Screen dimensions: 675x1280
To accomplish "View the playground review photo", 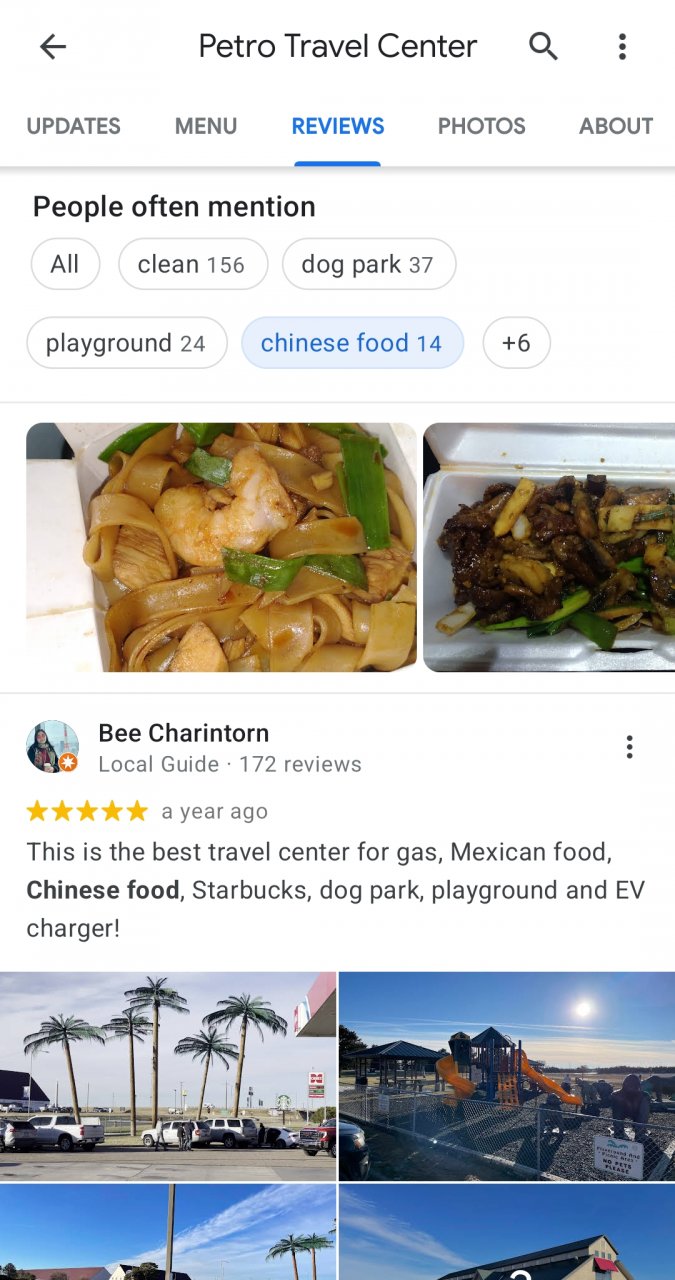I will click(x=507, y=1076).
